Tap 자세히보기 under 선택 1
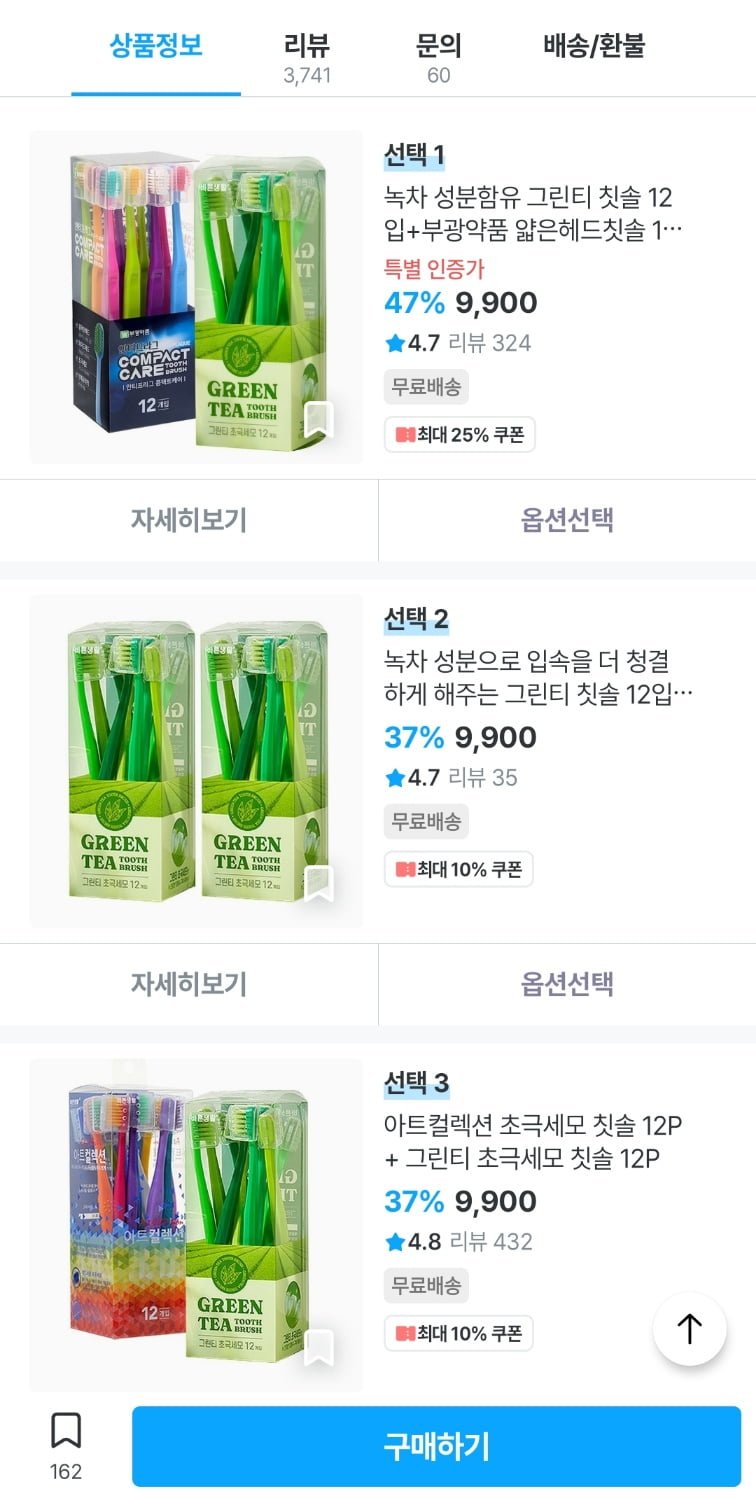 [188, 520]
